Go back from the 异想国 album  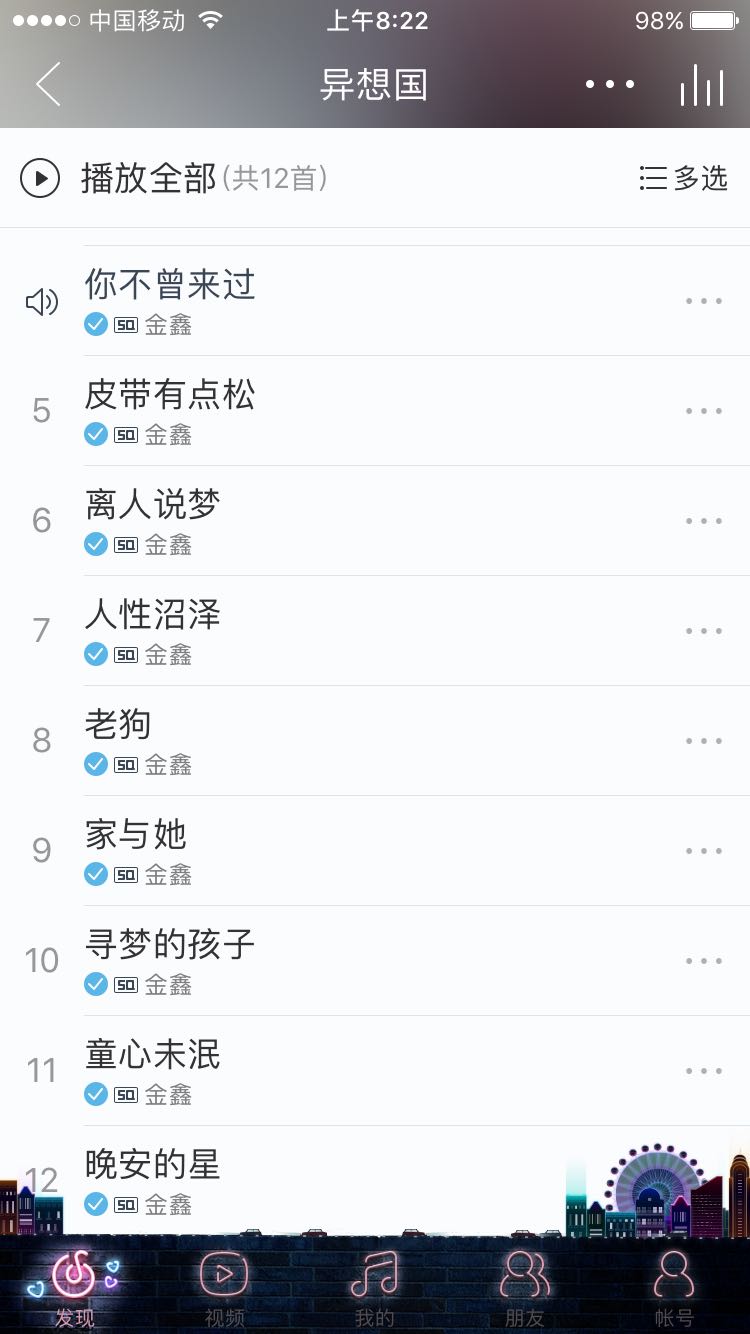tap(48, 84)
